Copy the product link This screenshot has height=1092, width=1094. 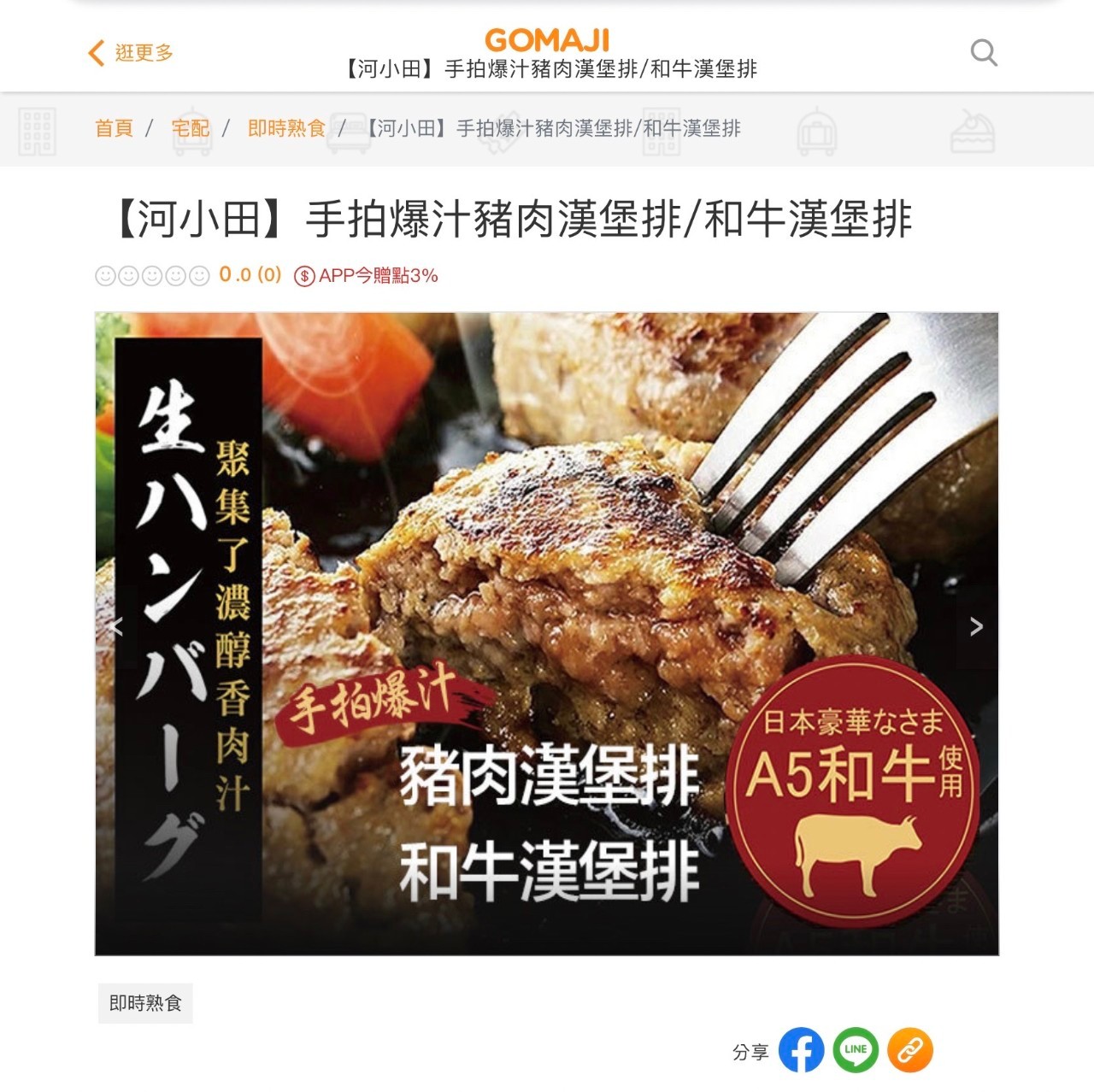tap(909, 1050)
